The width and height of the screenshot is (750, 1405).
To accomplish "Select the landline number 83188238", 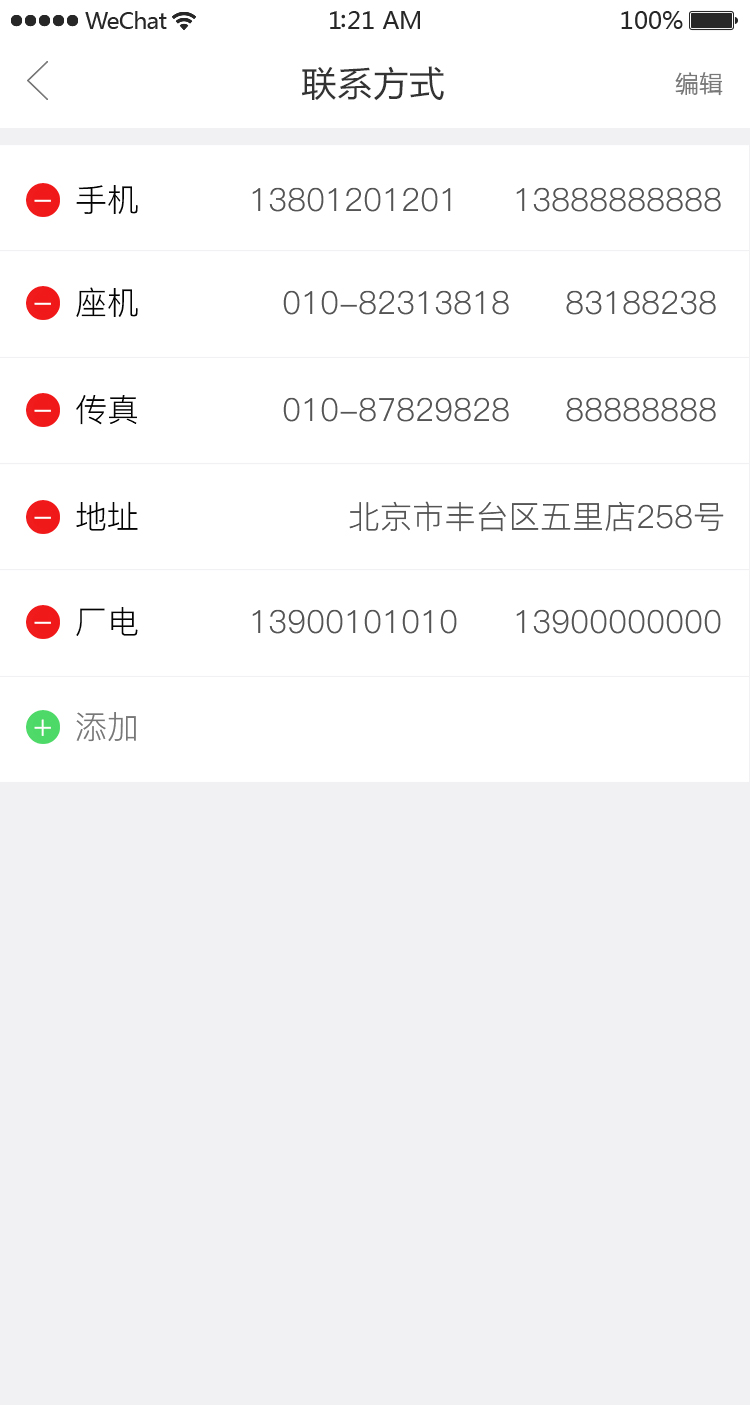I will click(641, 303).
